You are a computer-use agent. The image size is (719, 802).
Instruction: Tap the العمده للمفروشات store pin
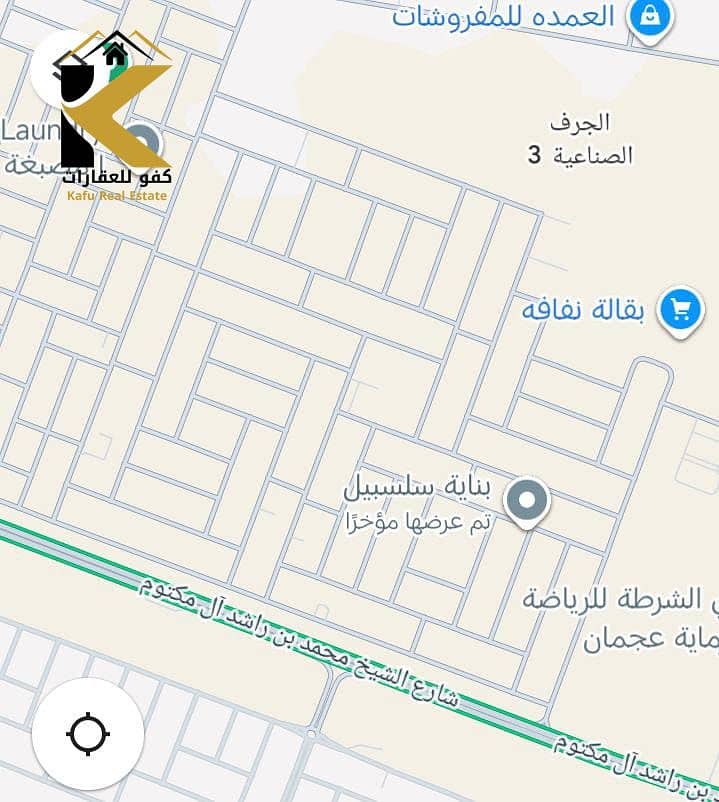[x=650, y=19]
